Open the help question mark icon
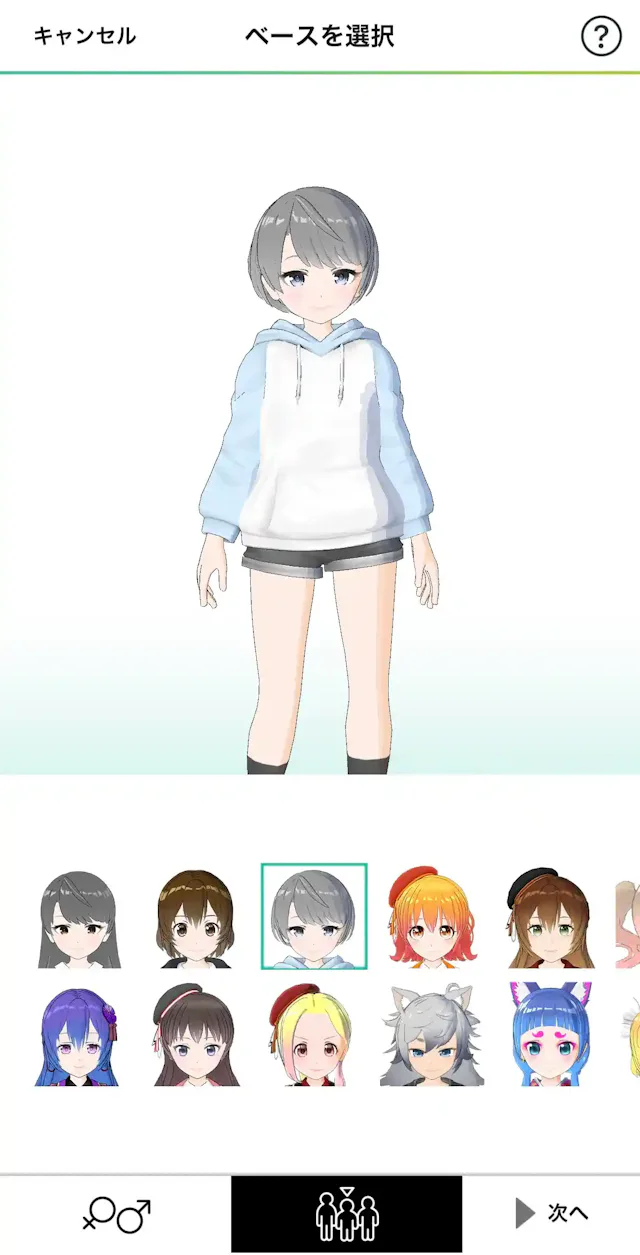This screenshot has width=640, height=1255. (x=600, y=37)
